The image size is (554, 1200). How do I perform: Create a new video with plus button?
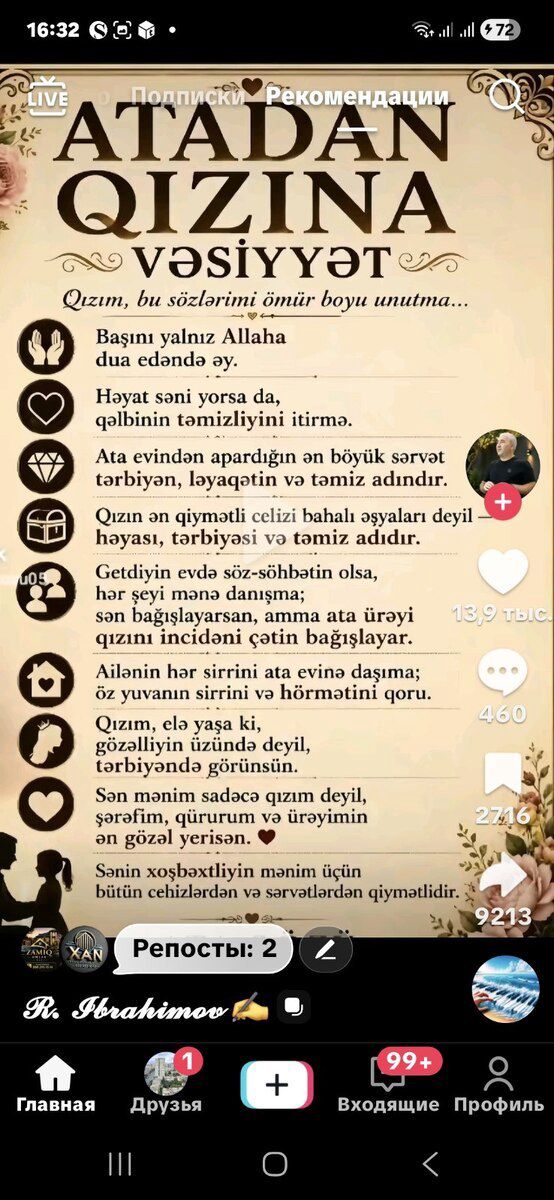coord(277,1085)
